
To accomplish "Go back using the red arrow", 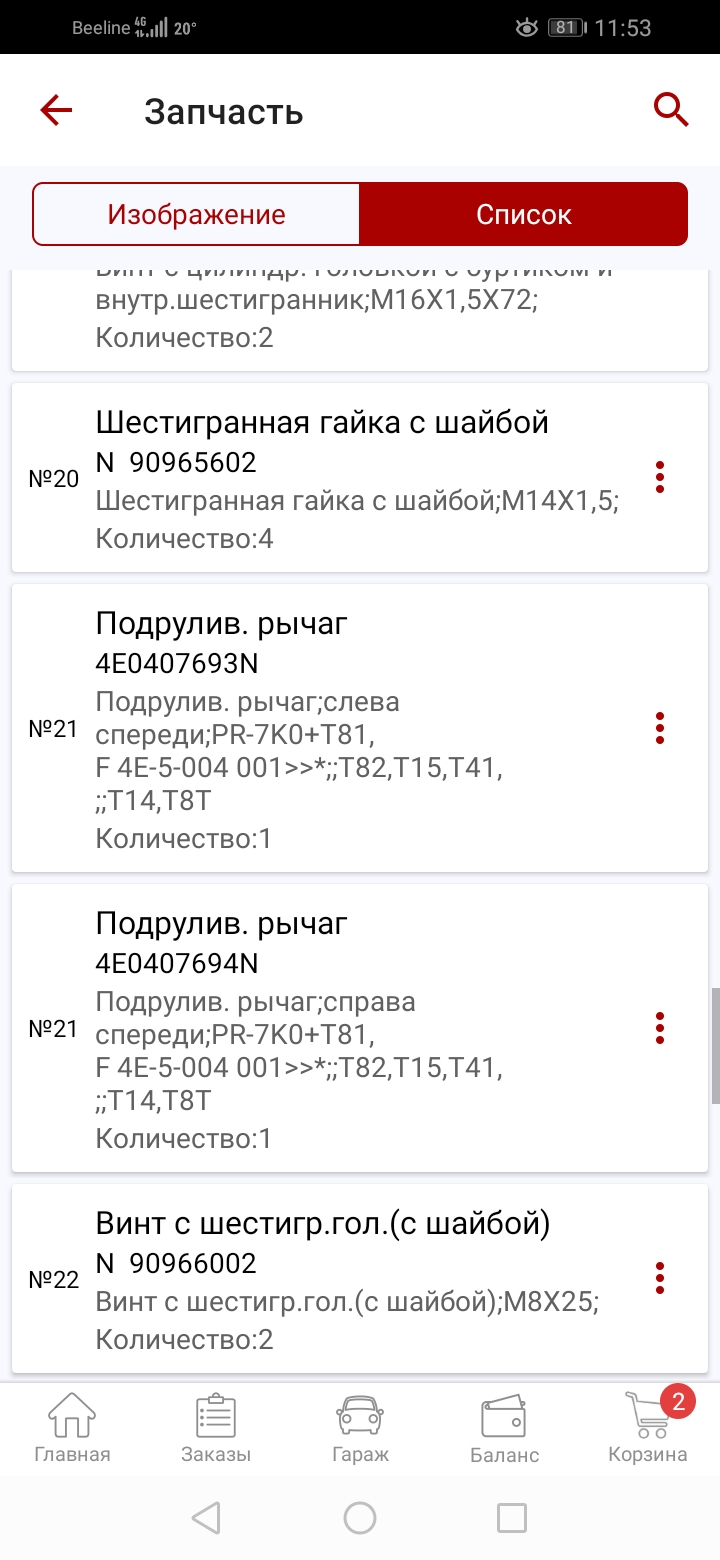I will pyautogui.click(x=57, y=110).
